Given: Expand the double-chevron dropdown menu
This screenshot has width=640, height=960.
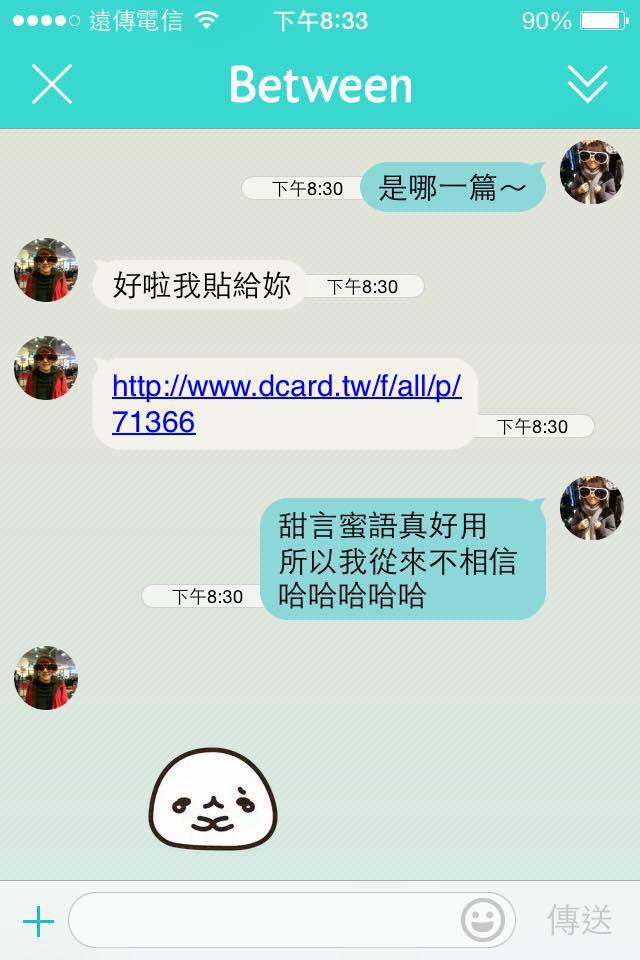Looking at the screenshot, I should 587,84.
